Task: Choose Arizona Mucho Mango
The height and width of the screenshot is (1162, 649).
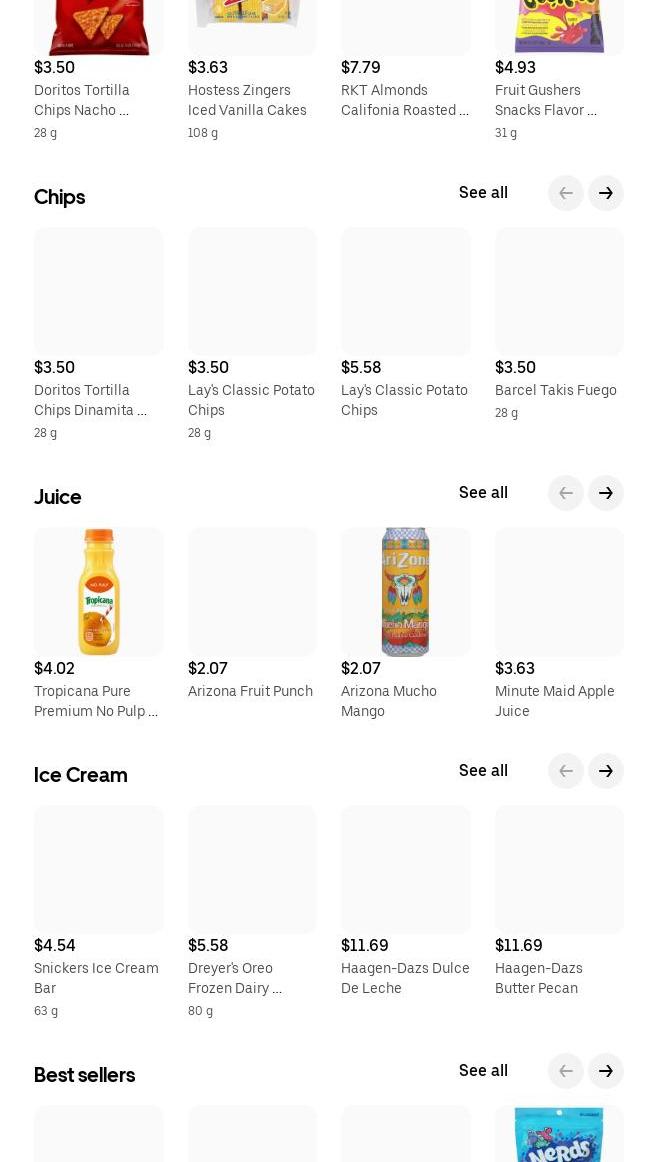Action: tap(405, 592)
